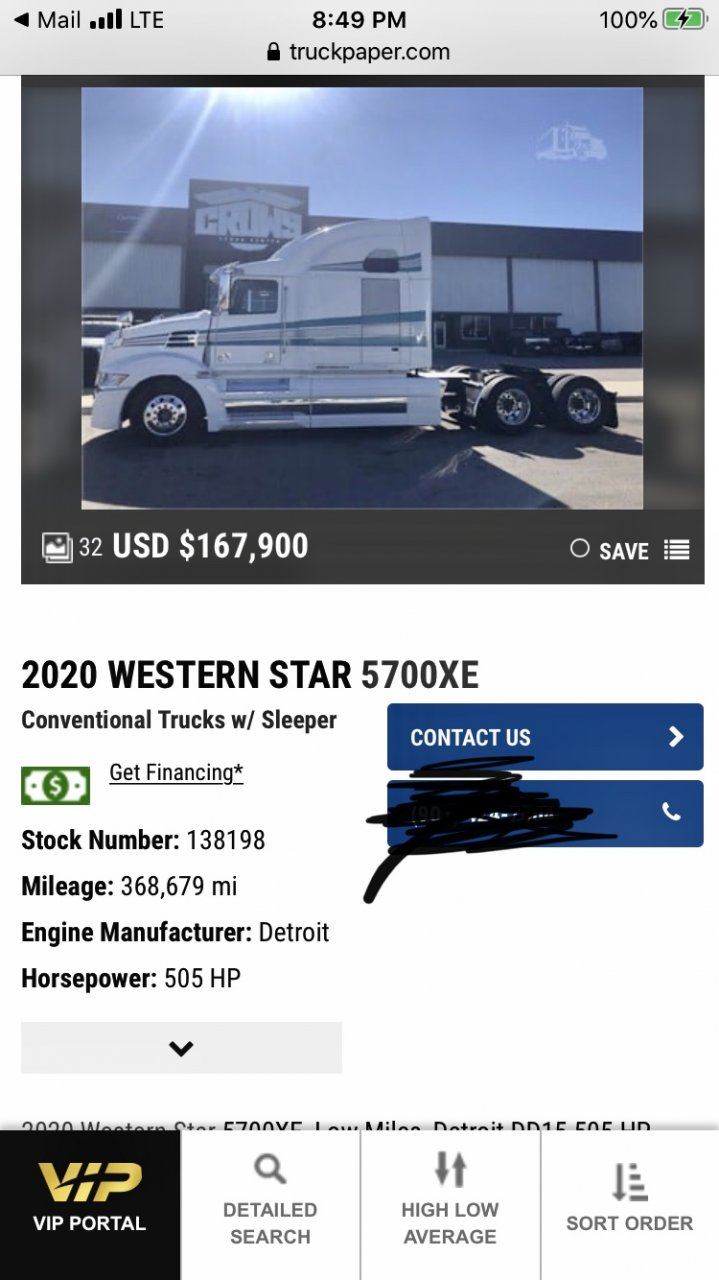Open the VIP Portal
Image resolution: width=719 pixels, height=1280 pixels.
pyautogui.click(x=90, y=1205)
